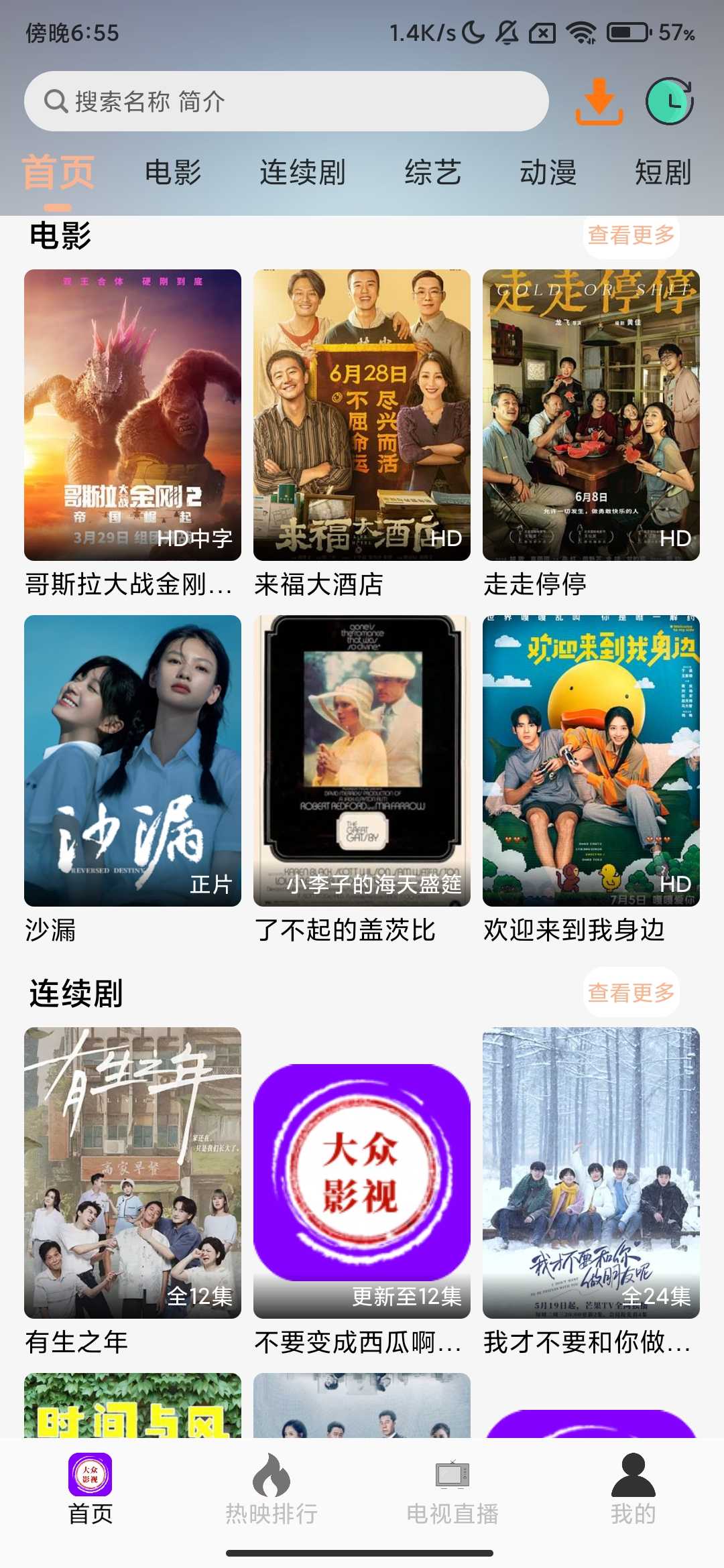Open the 哥斯拉大战金刚 movie poster
The width and height of the screenshot is (724, 1568).
133,415
